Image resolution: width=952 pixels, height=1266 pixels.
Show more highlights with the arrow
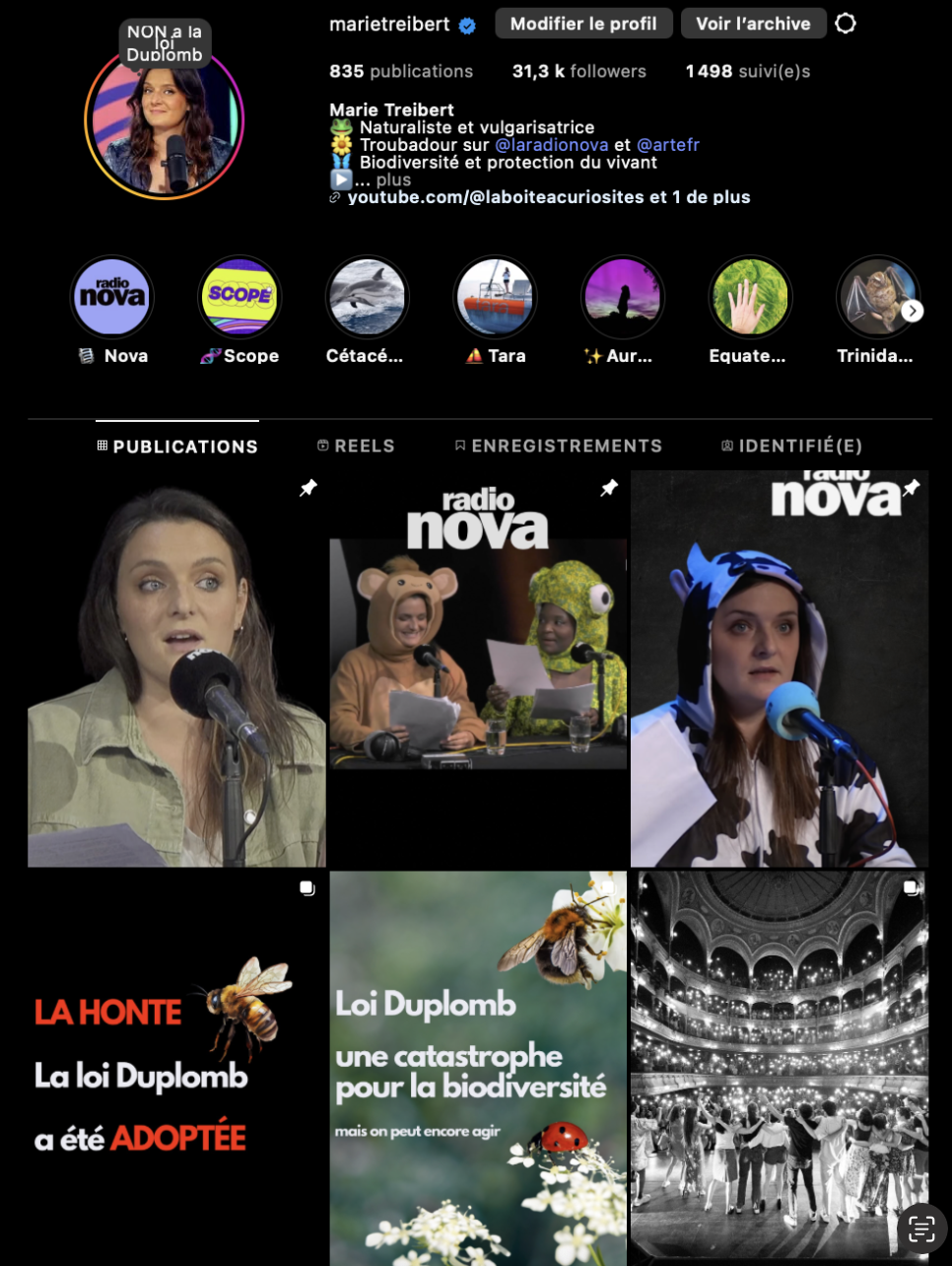913,311
